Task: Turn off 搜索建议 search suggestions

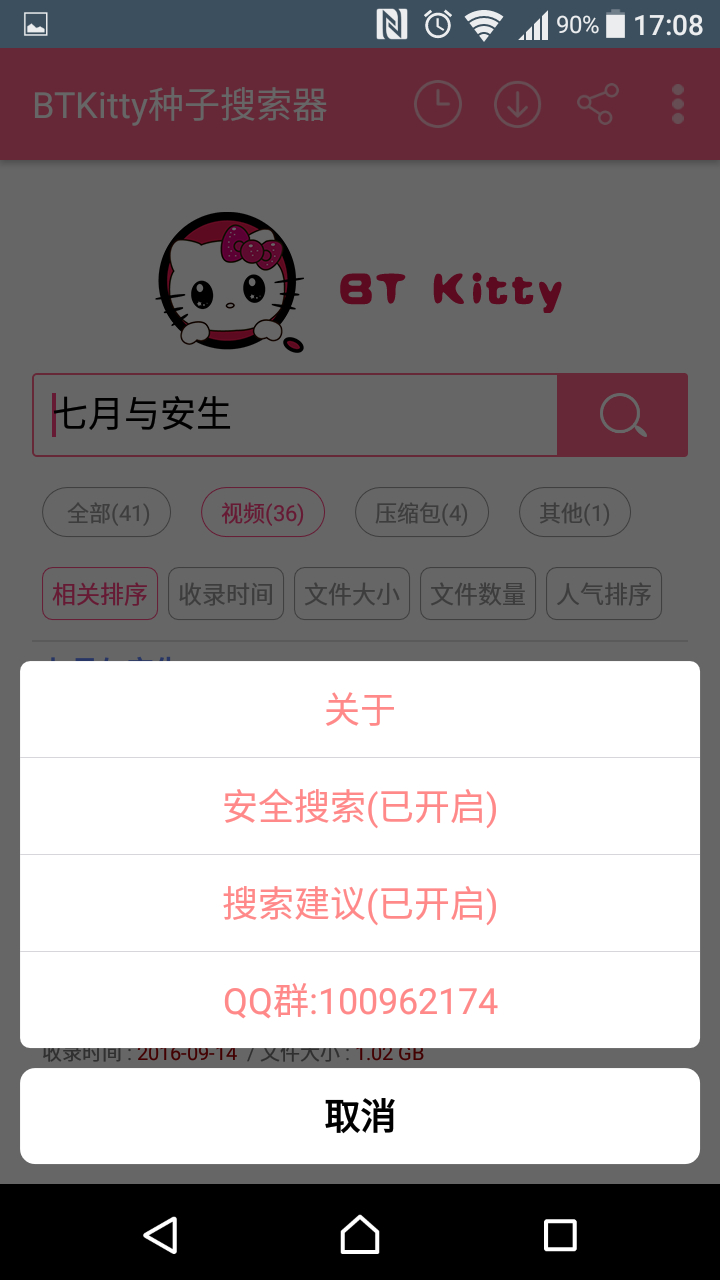Action: point(360,903)
